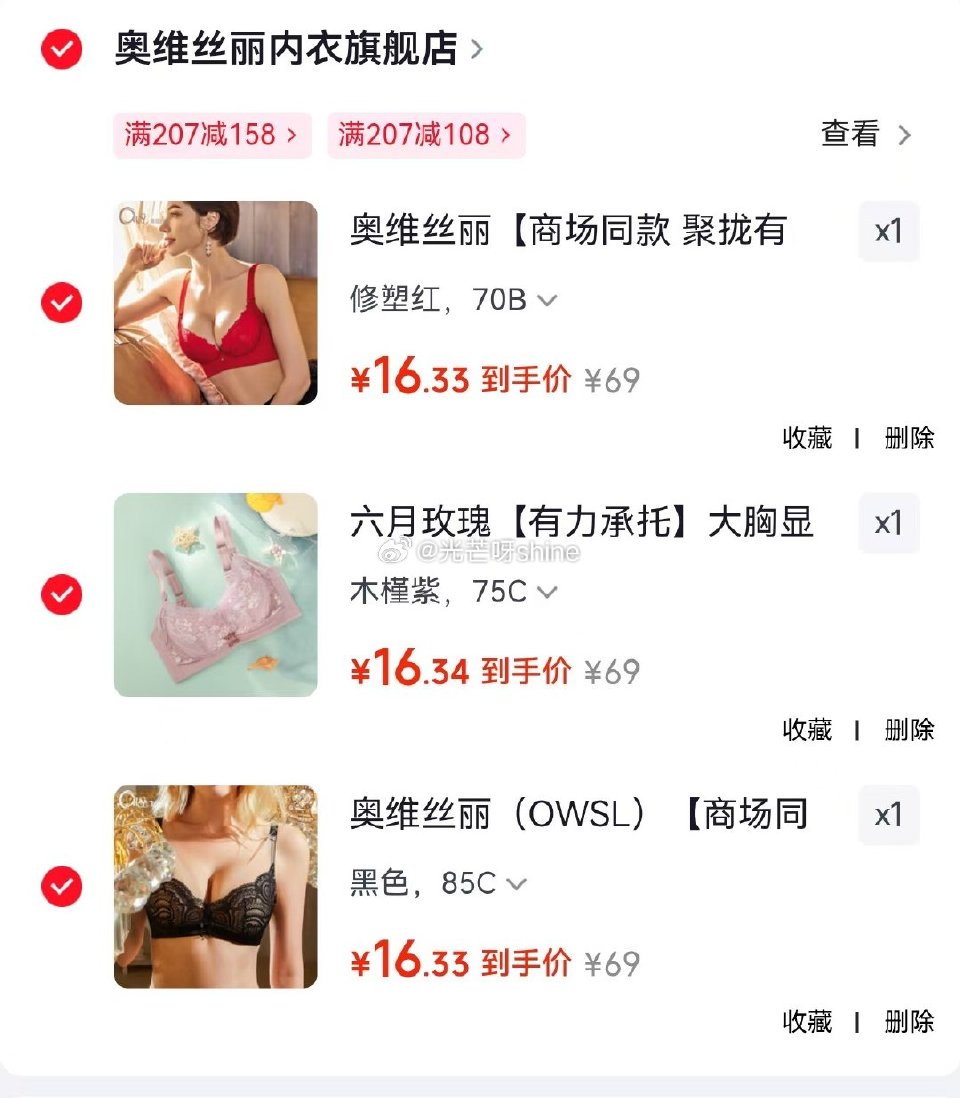Expand the 木槿紫 75C size dropdown
The height and width of the screenshot is (1098, 960).
coord(545,592)
